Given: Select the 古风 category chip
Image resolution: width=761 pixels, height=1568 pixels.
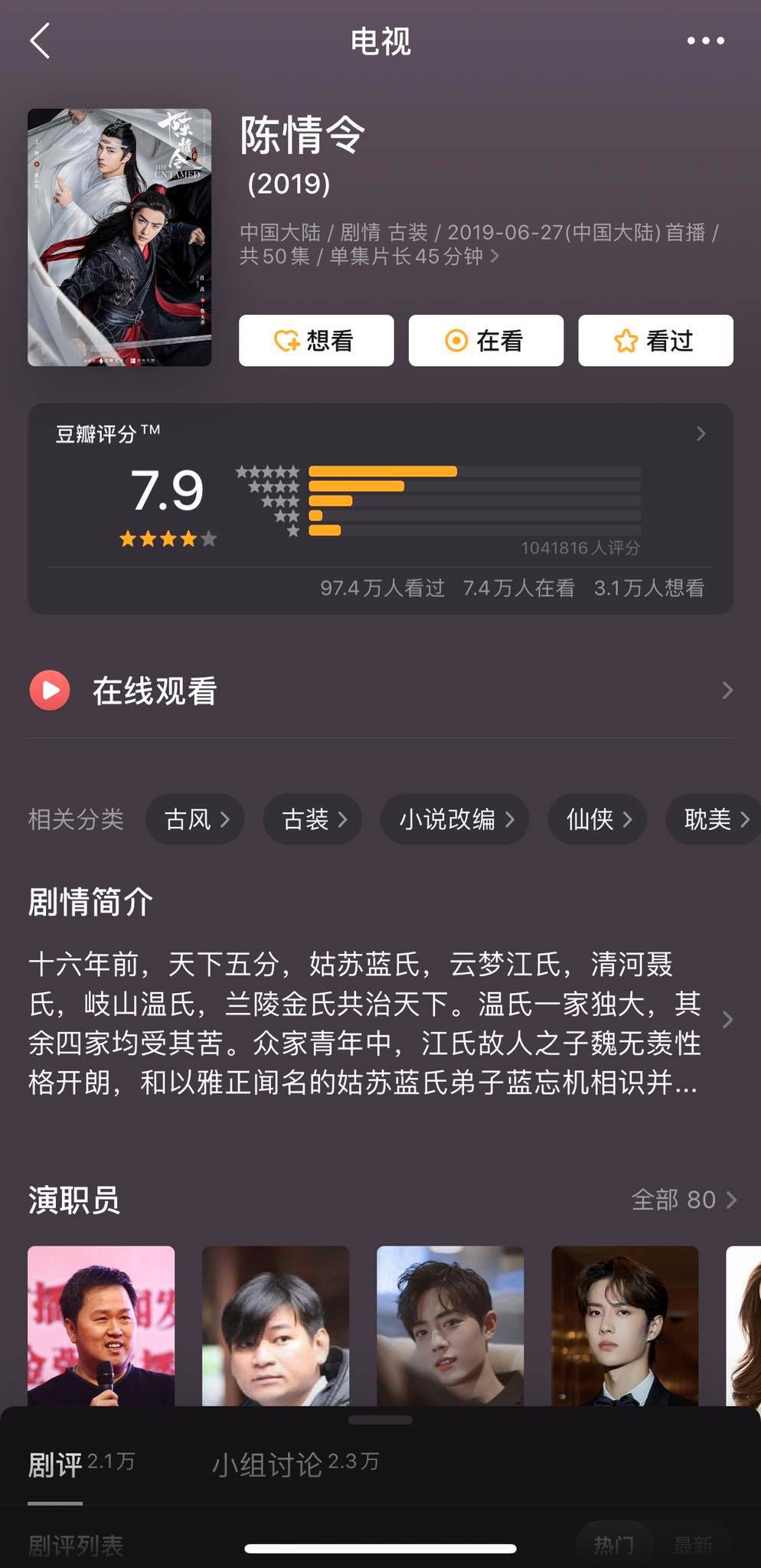Looking at the screenshot, I should [196, 820].
